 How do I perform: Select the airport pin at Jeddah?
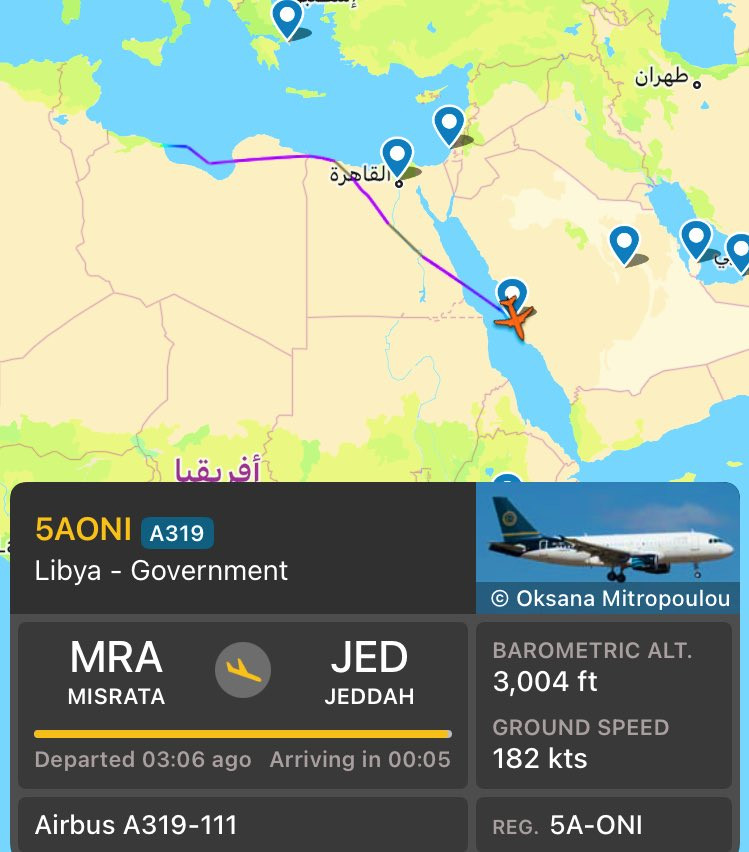(512, 293)
